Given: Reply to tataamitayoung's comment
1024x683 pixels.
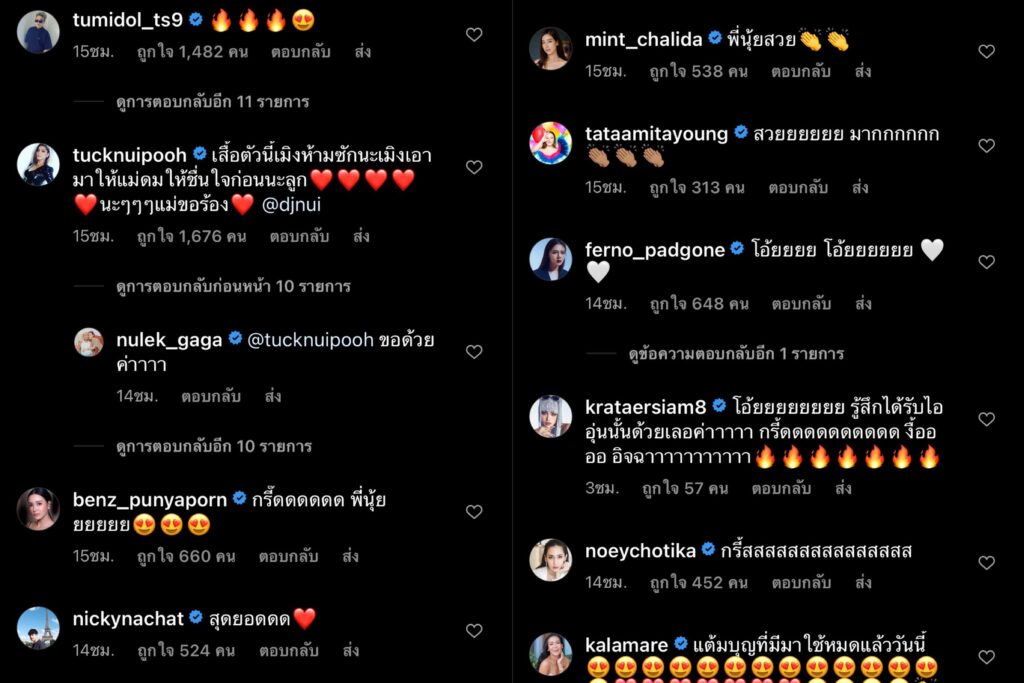Looking at the screenshot, I should point(798,188).
